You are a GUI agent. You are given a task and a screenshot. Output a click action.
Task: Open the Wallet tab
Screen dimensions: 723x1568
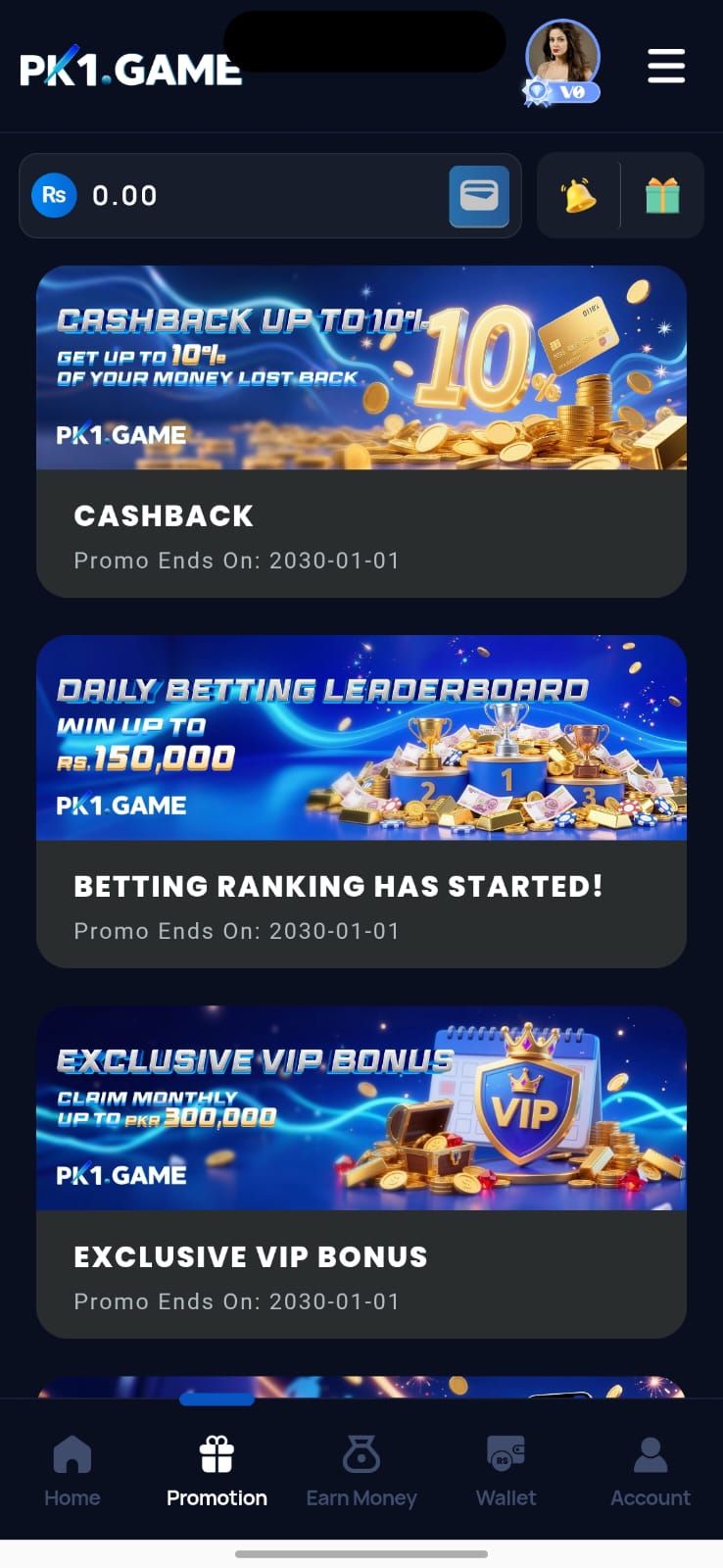(506, 1470)
